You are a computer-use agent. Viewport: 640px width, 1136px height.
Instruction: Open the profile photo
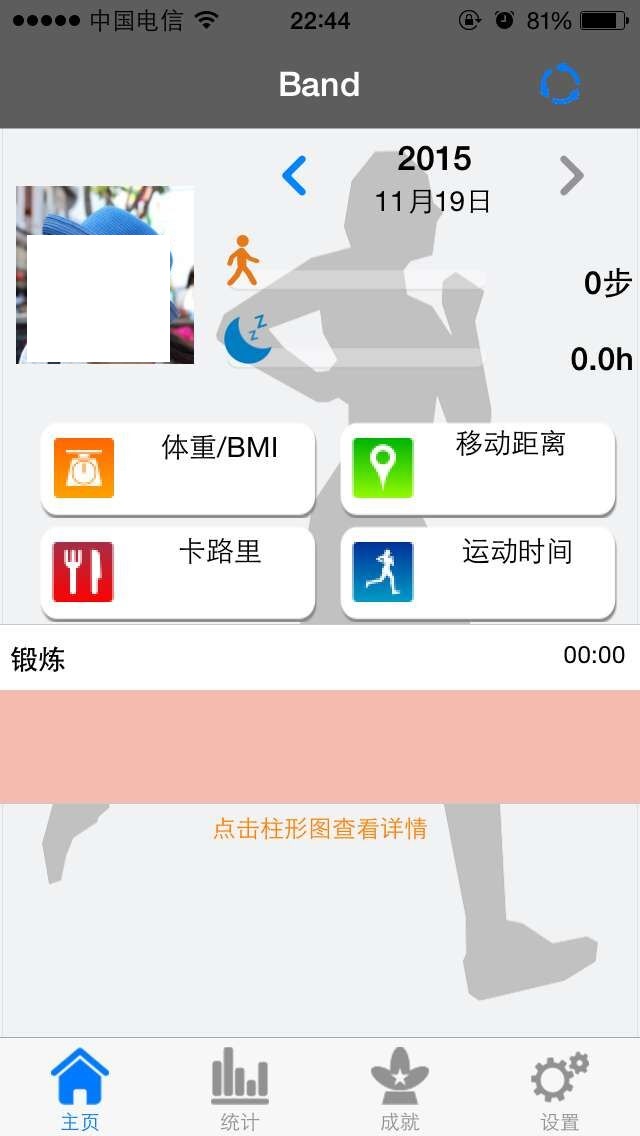tap(105, 275)
